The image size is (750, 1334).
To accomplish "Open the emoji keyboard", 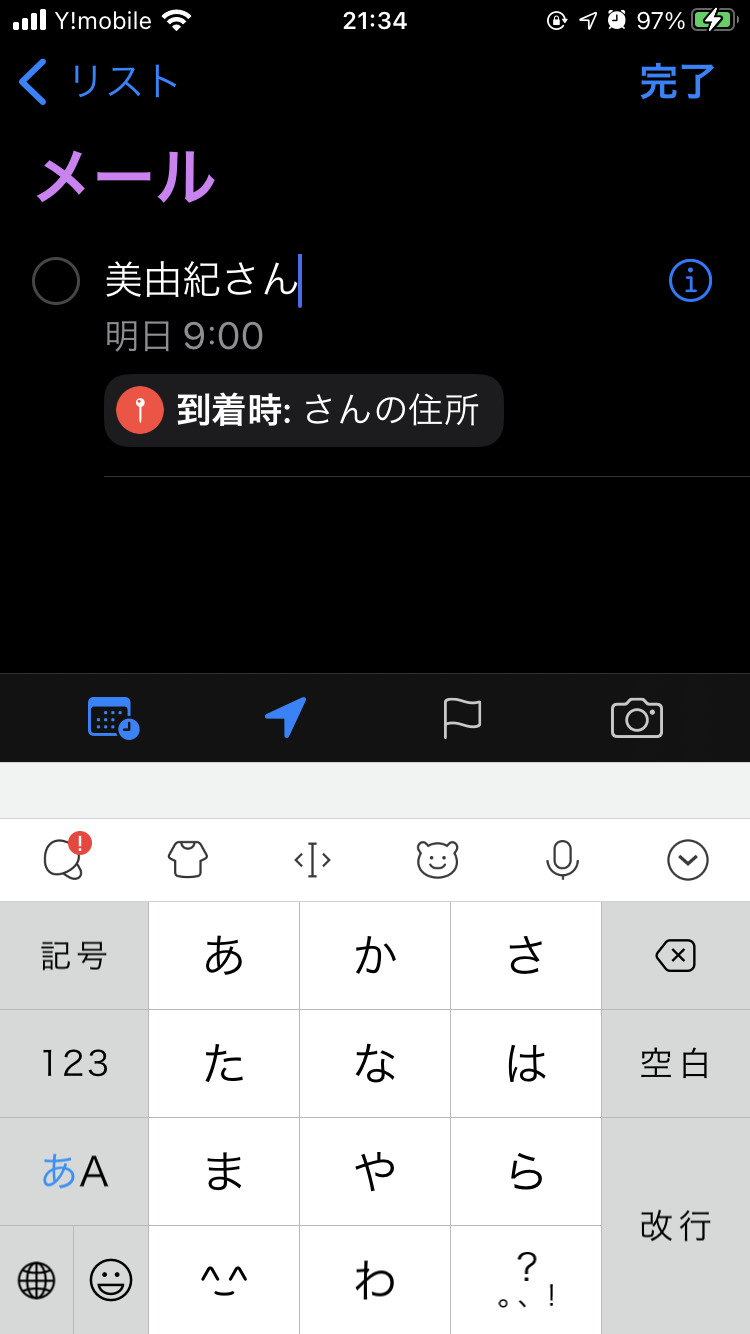I will (111, 1280).
